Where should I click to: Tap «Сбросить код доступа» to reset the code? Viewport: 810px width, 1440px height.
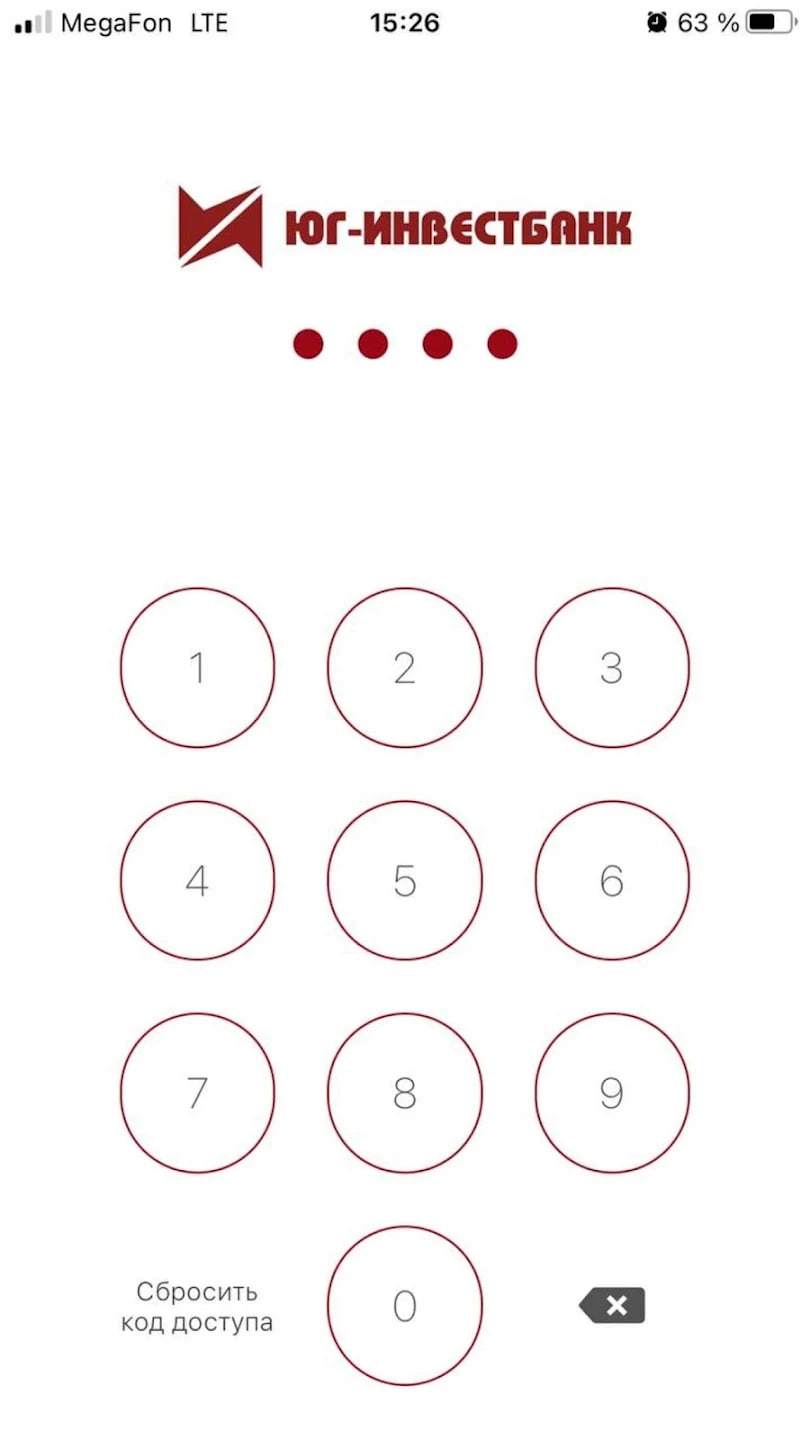(197, 1306)
